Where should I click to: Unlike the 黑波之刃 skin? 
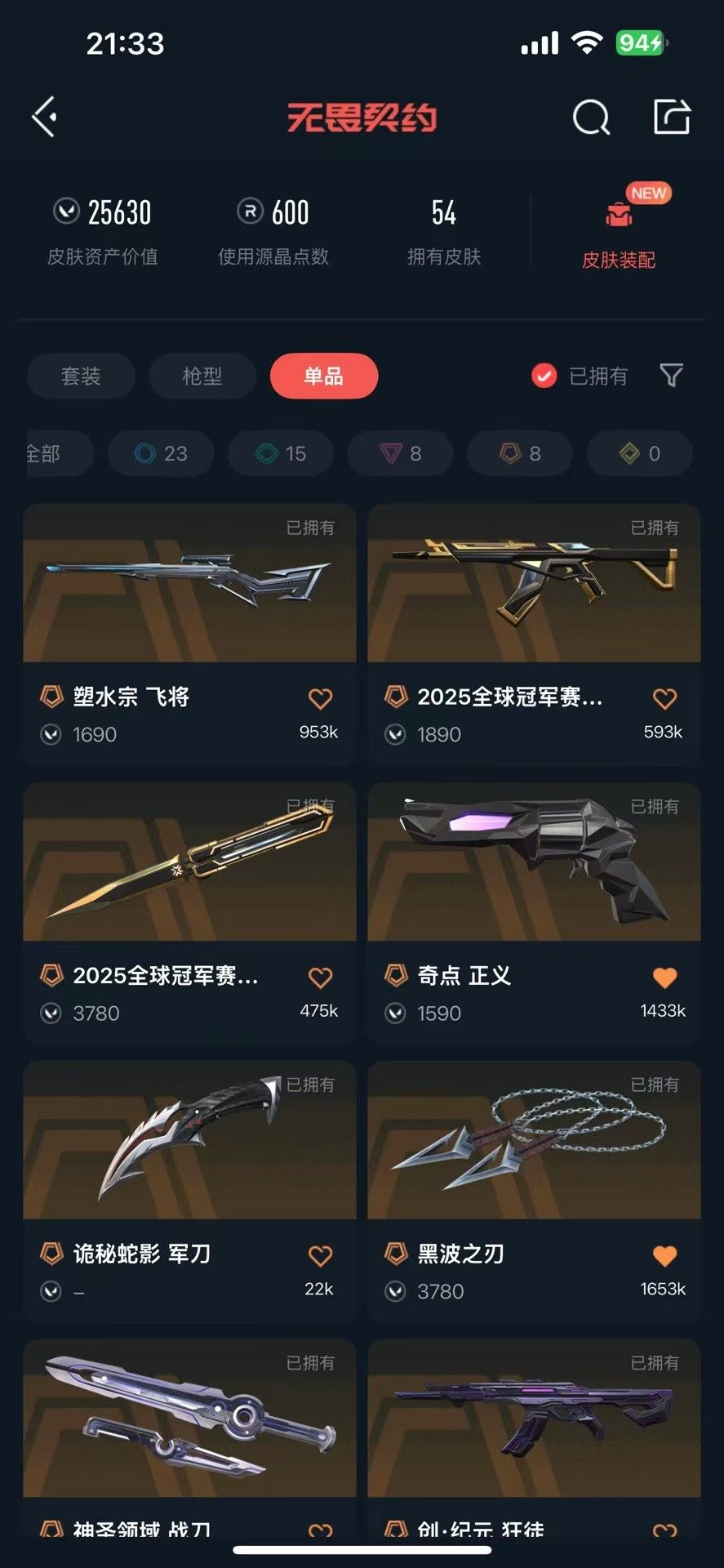tap(664, 1255)
